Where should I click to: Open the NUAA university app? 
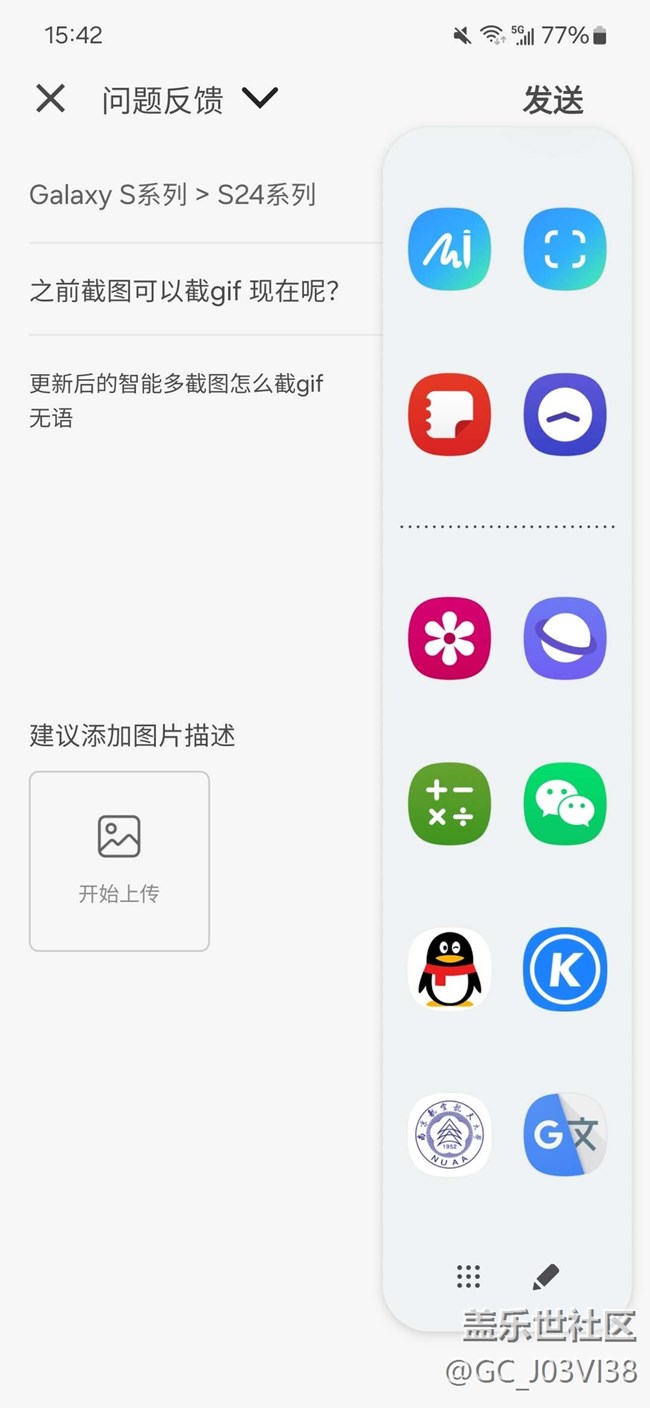pos(450,1135)
